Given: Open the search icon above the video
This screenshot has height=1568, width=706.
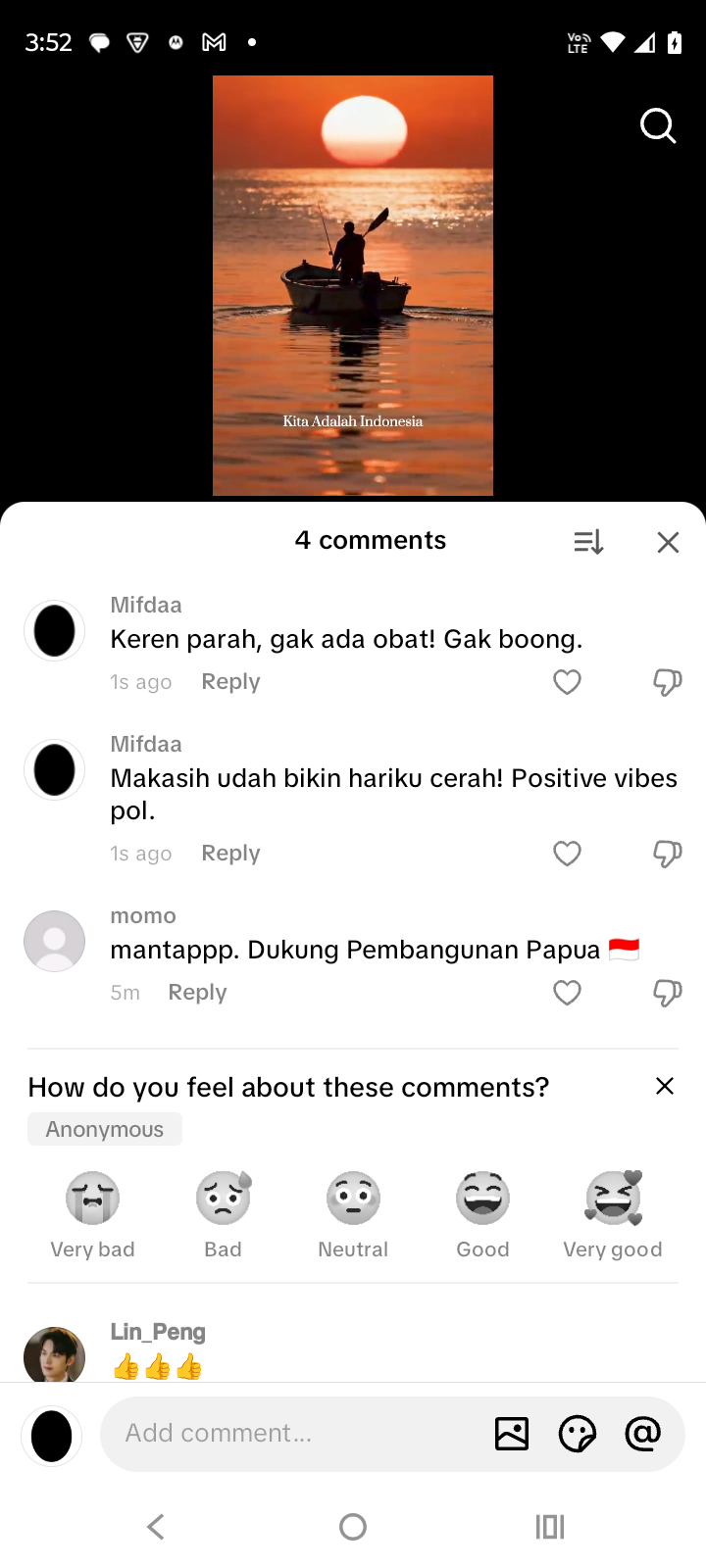Looking at the screenshot, I should [657, 126].
